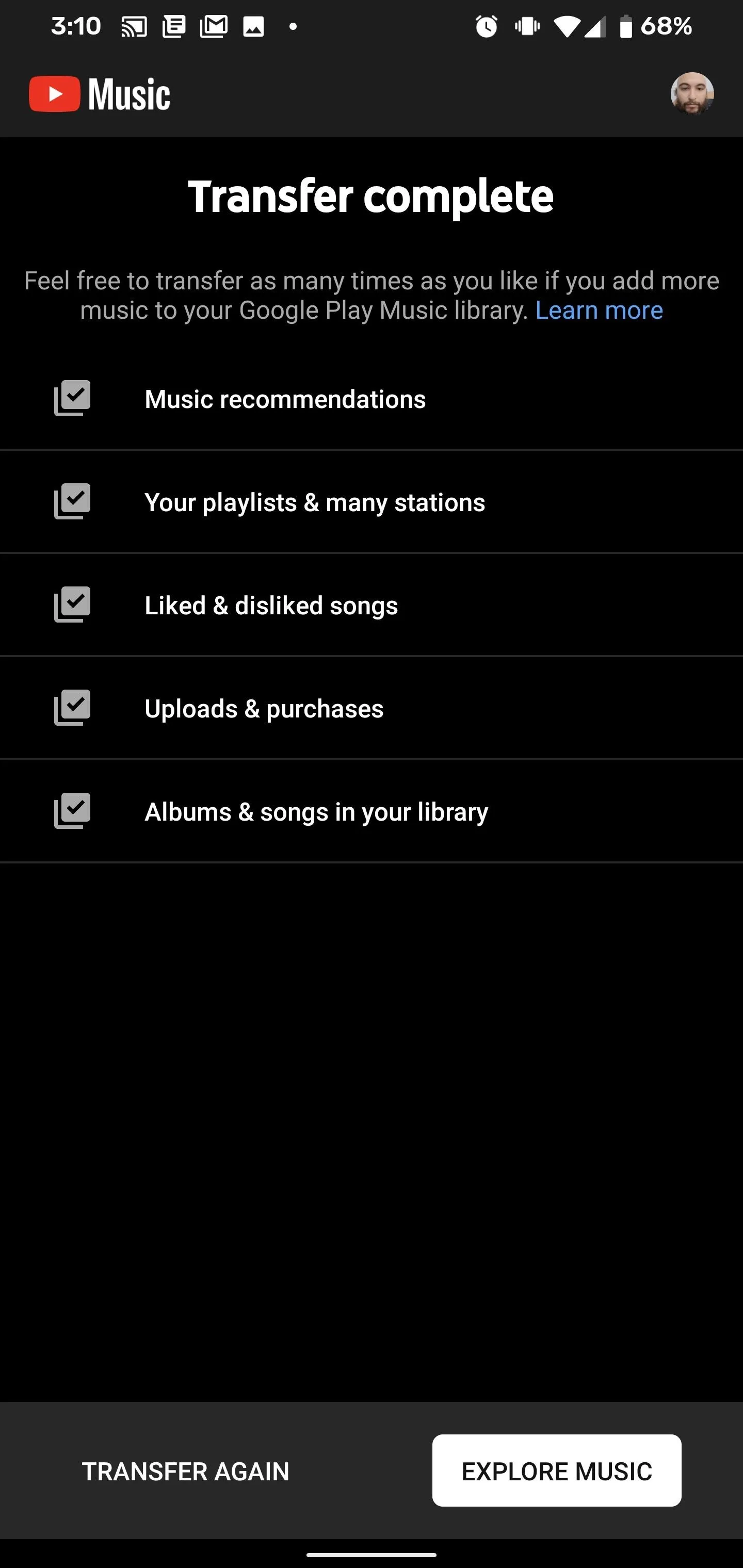Screen dimensions: 743x1568
Task: Tap the Transfer Again button
Action: 186,1471
